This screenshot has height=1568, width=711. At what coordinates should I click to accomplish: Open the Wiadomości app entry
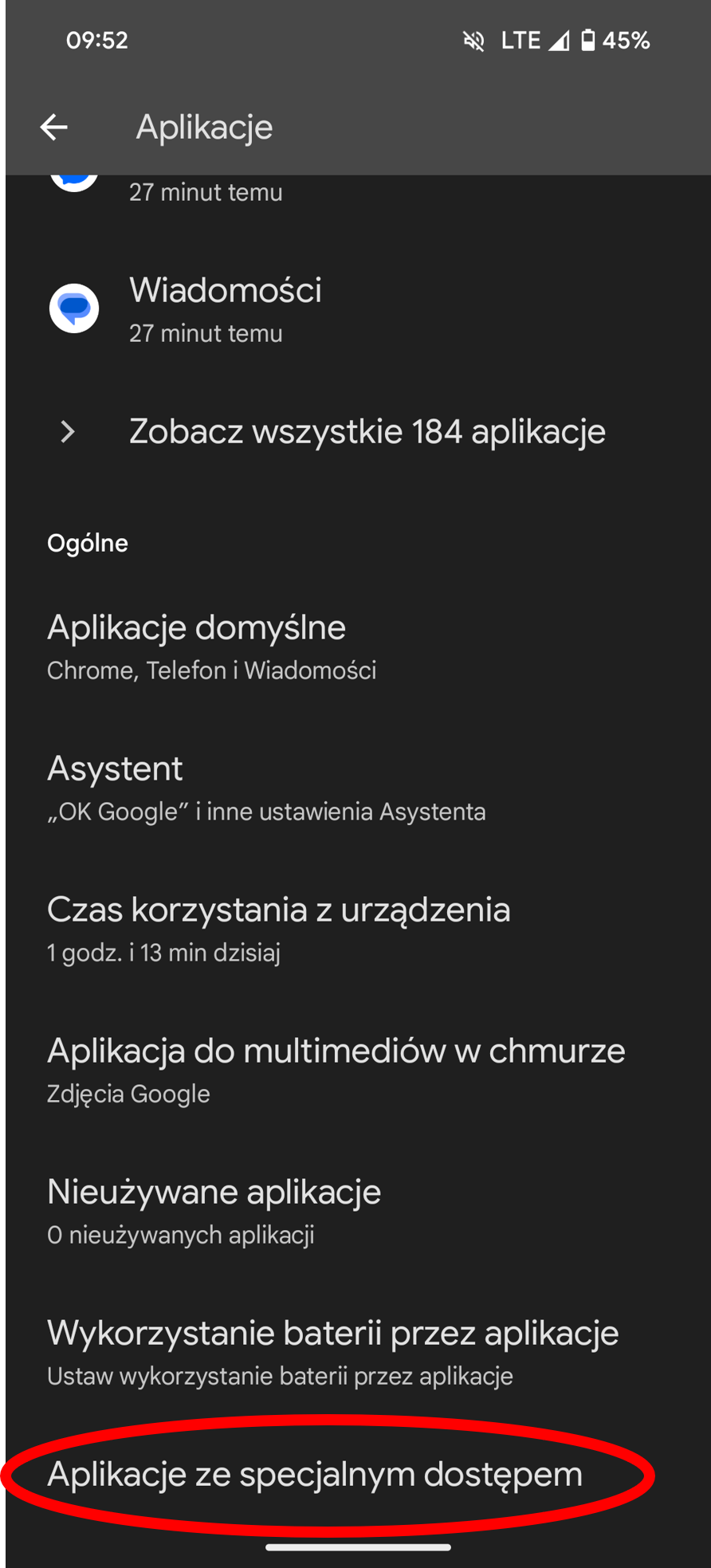pyautogui.click(x=358, y=309)
